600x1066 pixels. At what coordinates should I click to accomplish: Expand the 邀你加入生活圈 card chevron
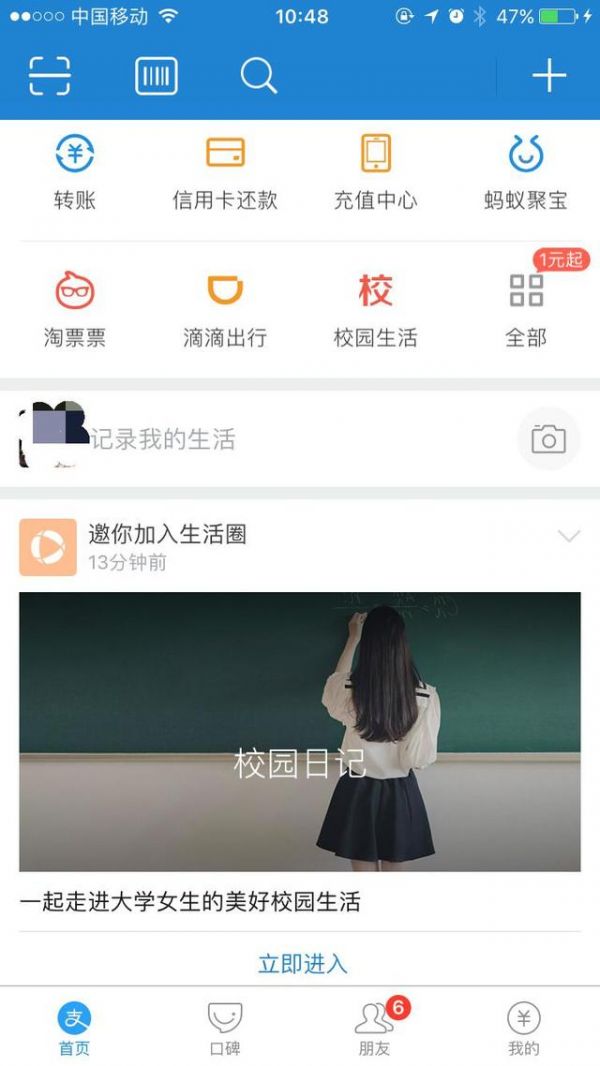click(x=568, y=537)
